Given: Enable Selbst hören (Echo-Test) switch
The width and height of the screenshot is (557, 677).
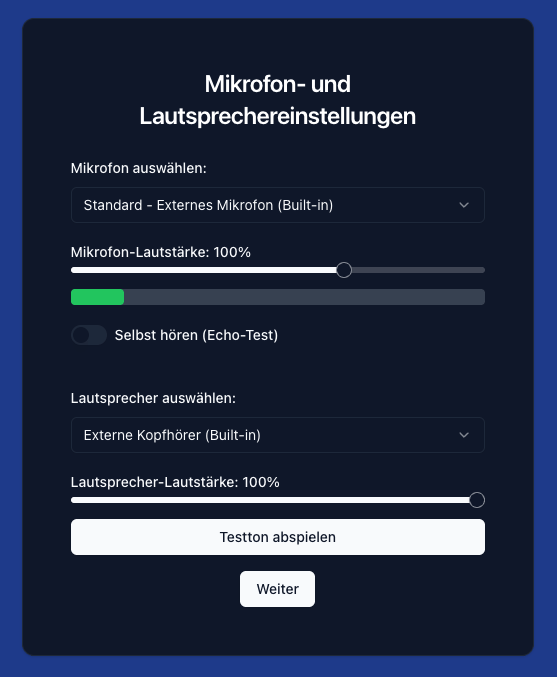Looking at the screenshot, I should click(x=89, y=335).
